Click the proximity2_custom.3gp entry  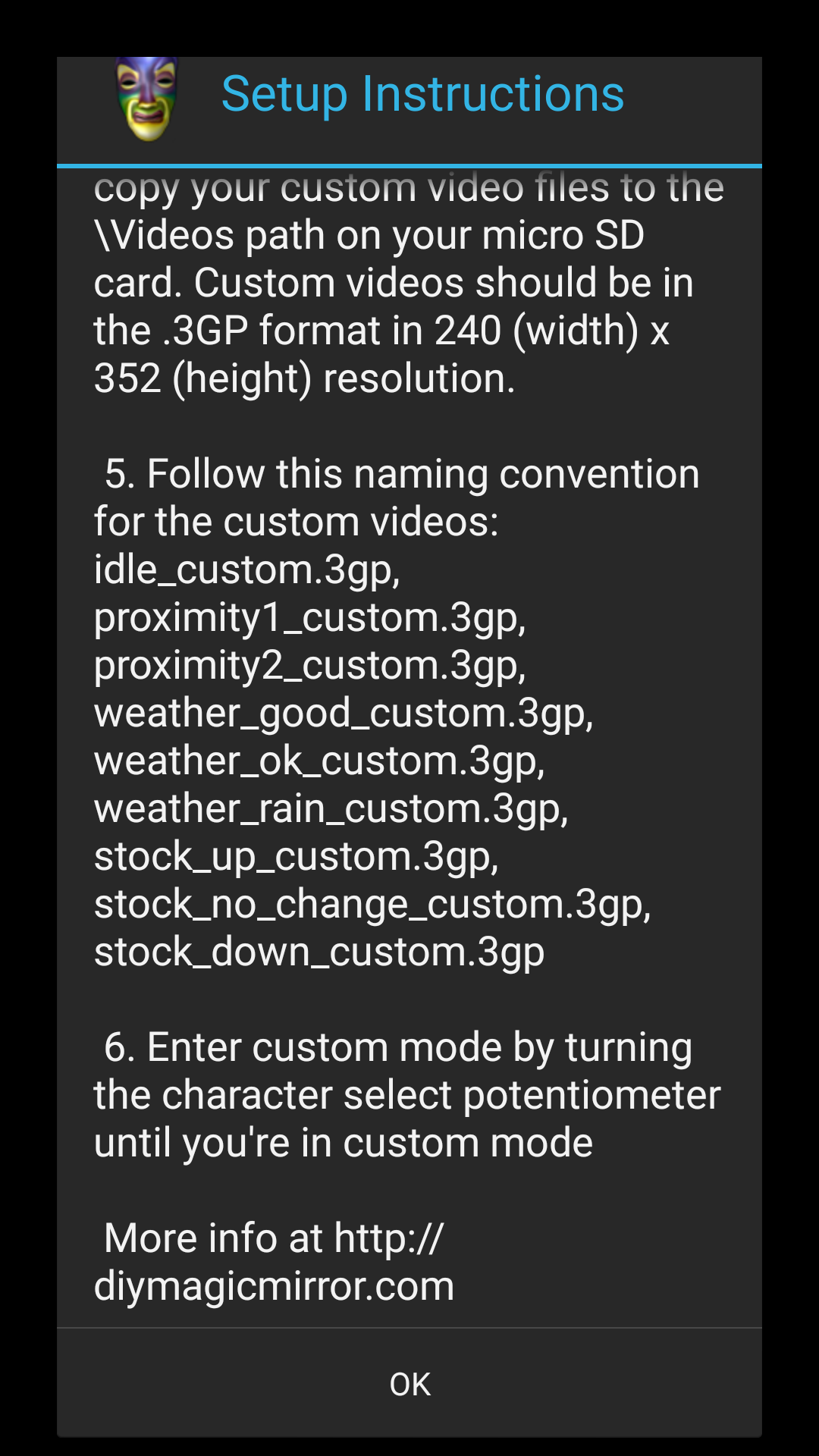[309, 667]
